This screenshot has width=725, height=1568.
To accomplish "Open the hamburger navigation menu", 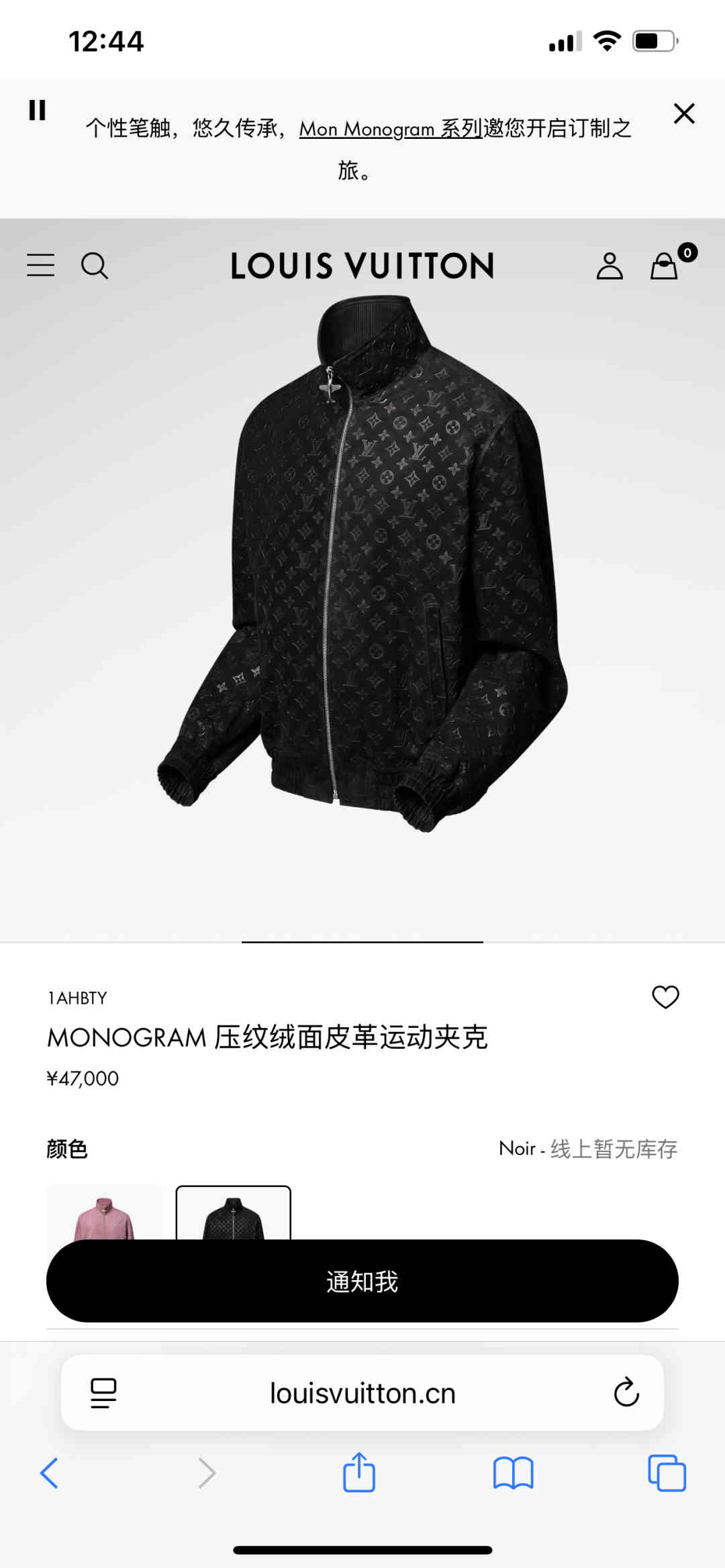I will coord(40,266).
